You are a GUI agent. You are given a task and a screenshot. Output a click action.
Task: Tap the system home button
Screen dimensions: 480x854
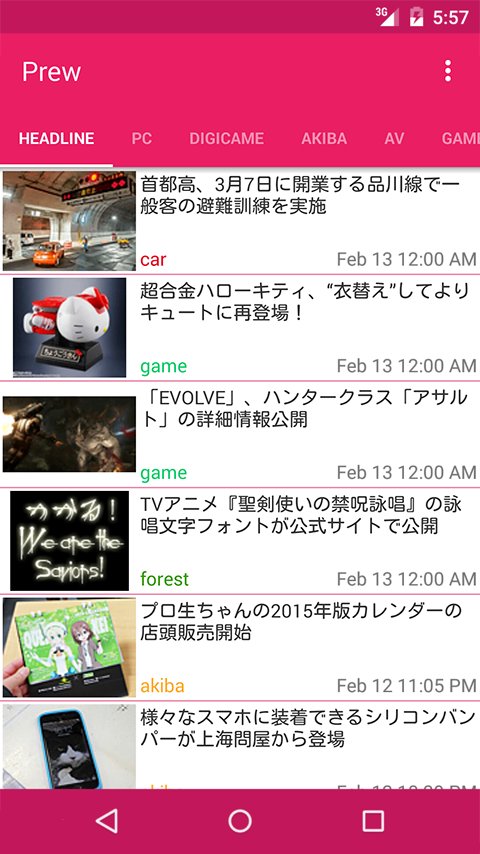point(240,821)
